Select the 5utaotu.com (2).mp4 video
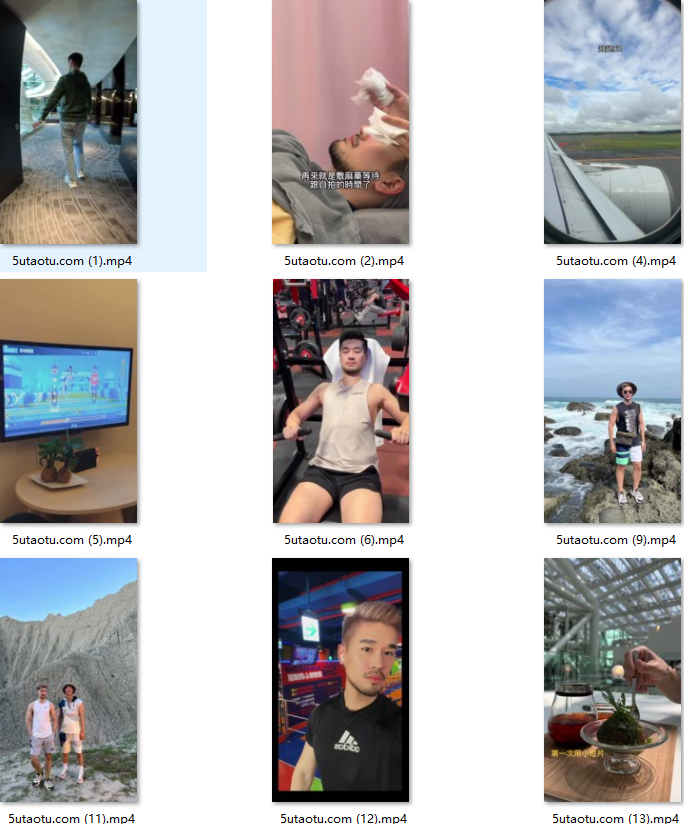Viewport: 684px width, 824px height. tap(341, 123)
